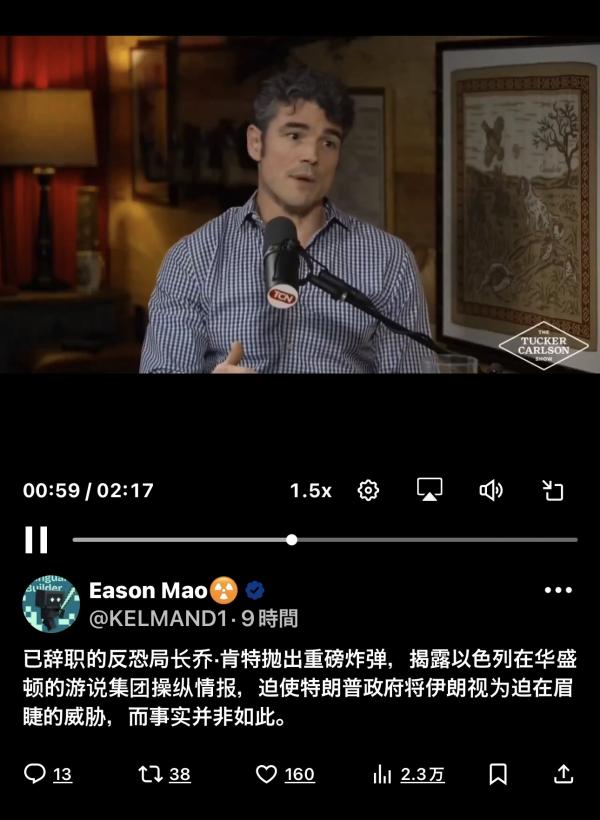Open video settings gear
This screenshot has height=820, width=600.
(x=368, y=490)
